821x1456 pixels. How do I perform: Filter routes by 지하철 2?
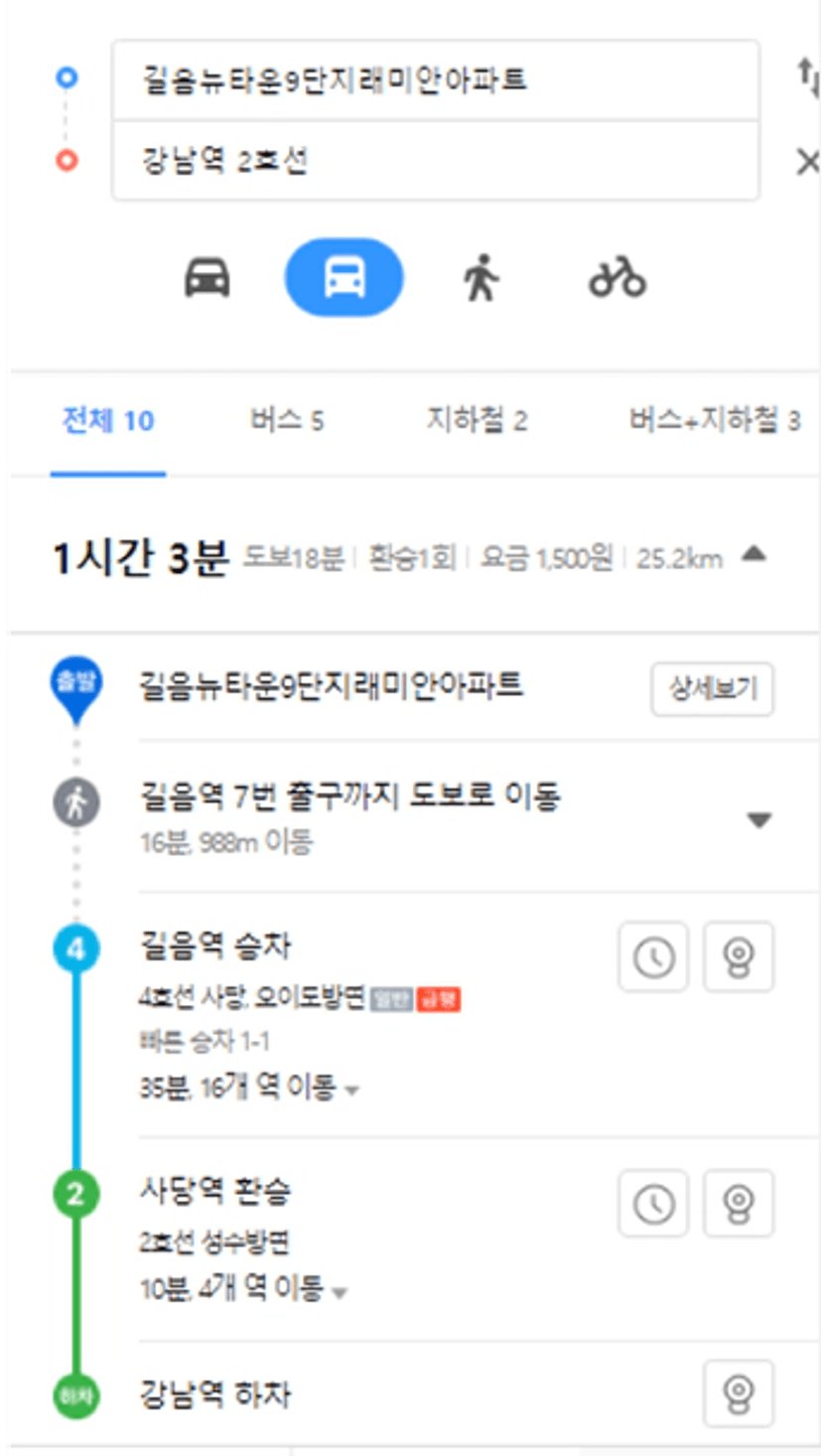477,421
